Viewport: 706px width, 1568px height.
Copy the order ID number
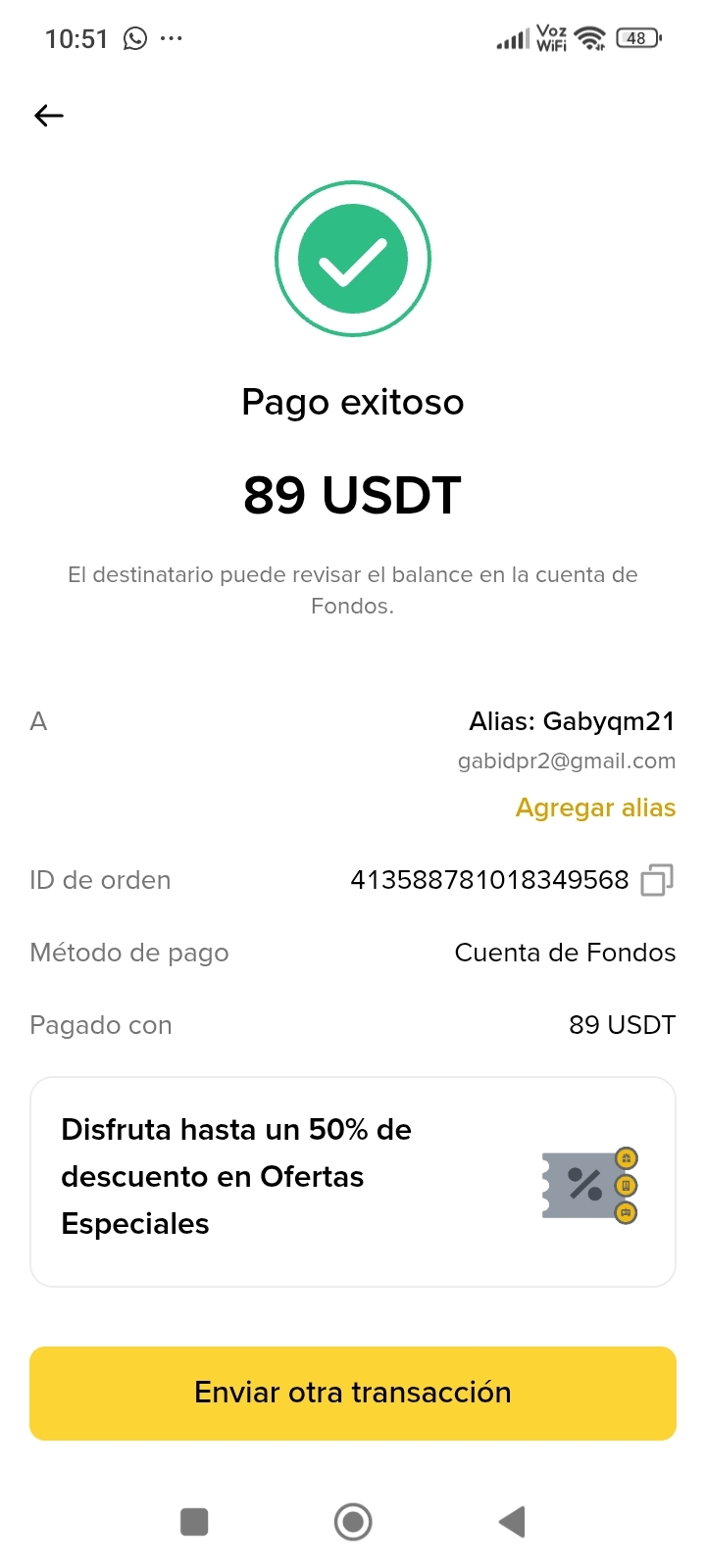[x=656, y=880]
